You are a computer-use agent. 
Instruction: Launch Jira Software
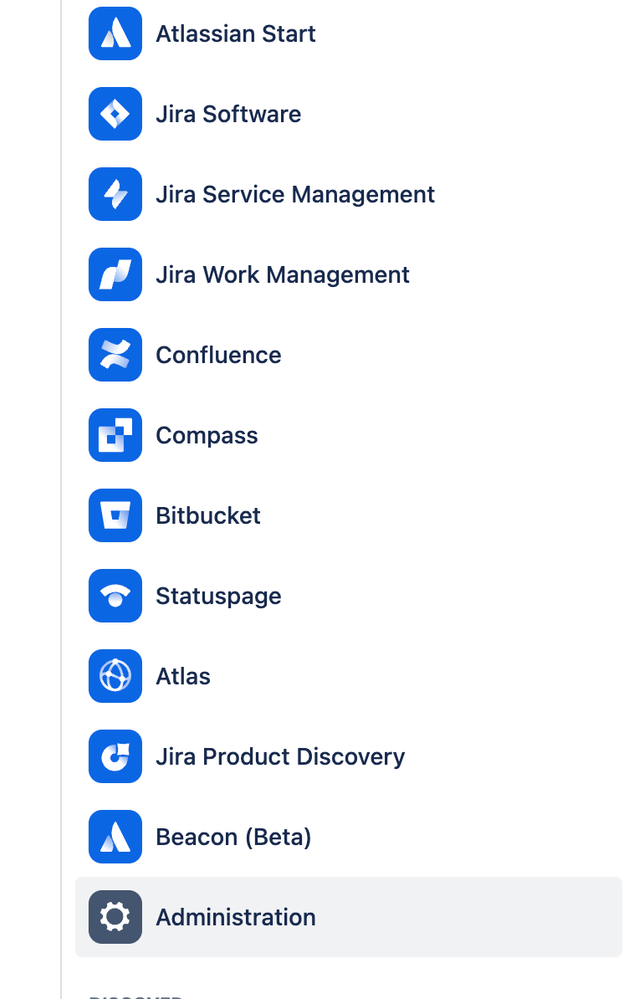pos(227,114)
